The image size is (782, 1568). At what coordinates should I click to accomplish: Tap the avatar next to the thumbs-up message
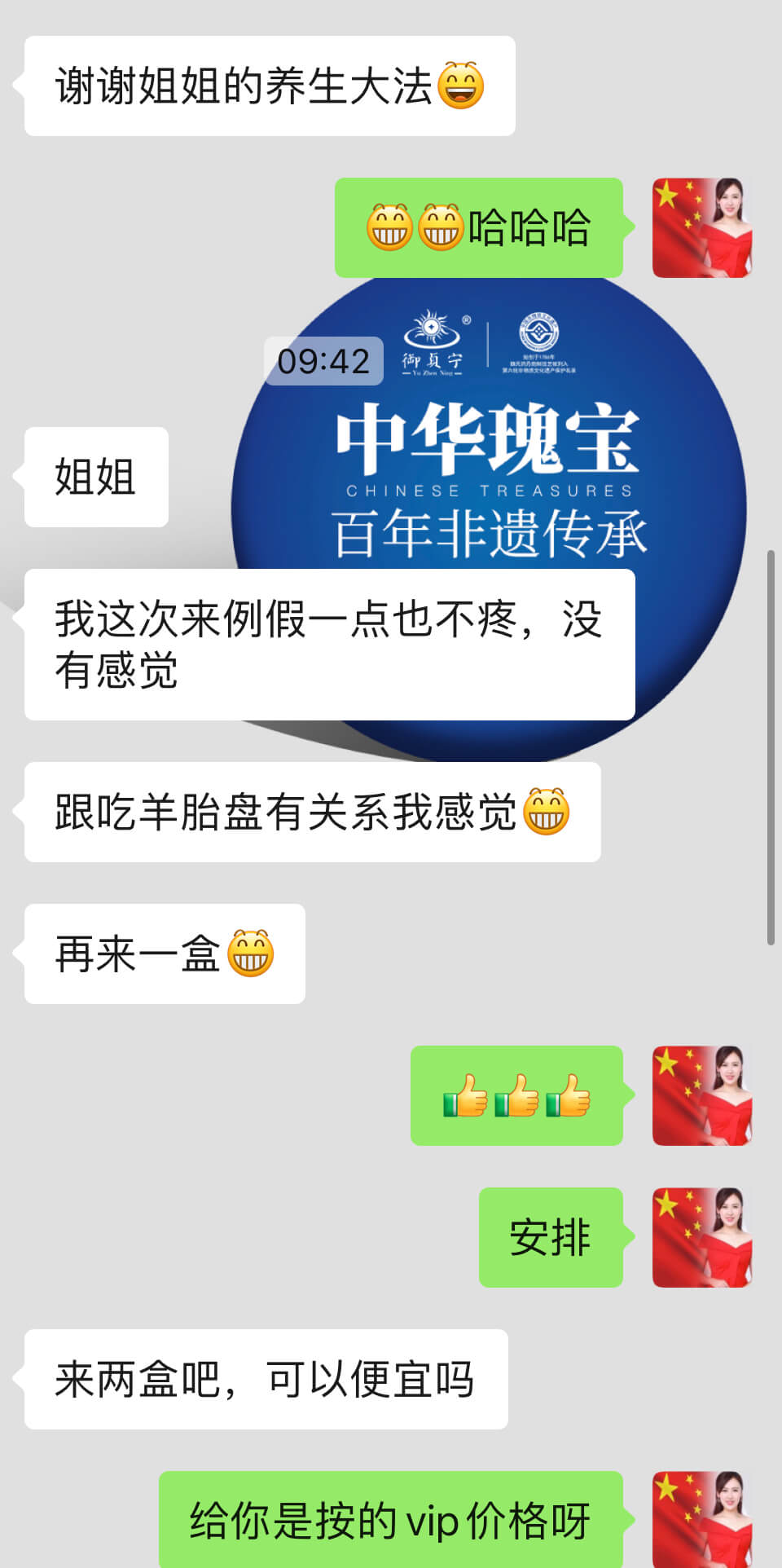coord(701,1095)
